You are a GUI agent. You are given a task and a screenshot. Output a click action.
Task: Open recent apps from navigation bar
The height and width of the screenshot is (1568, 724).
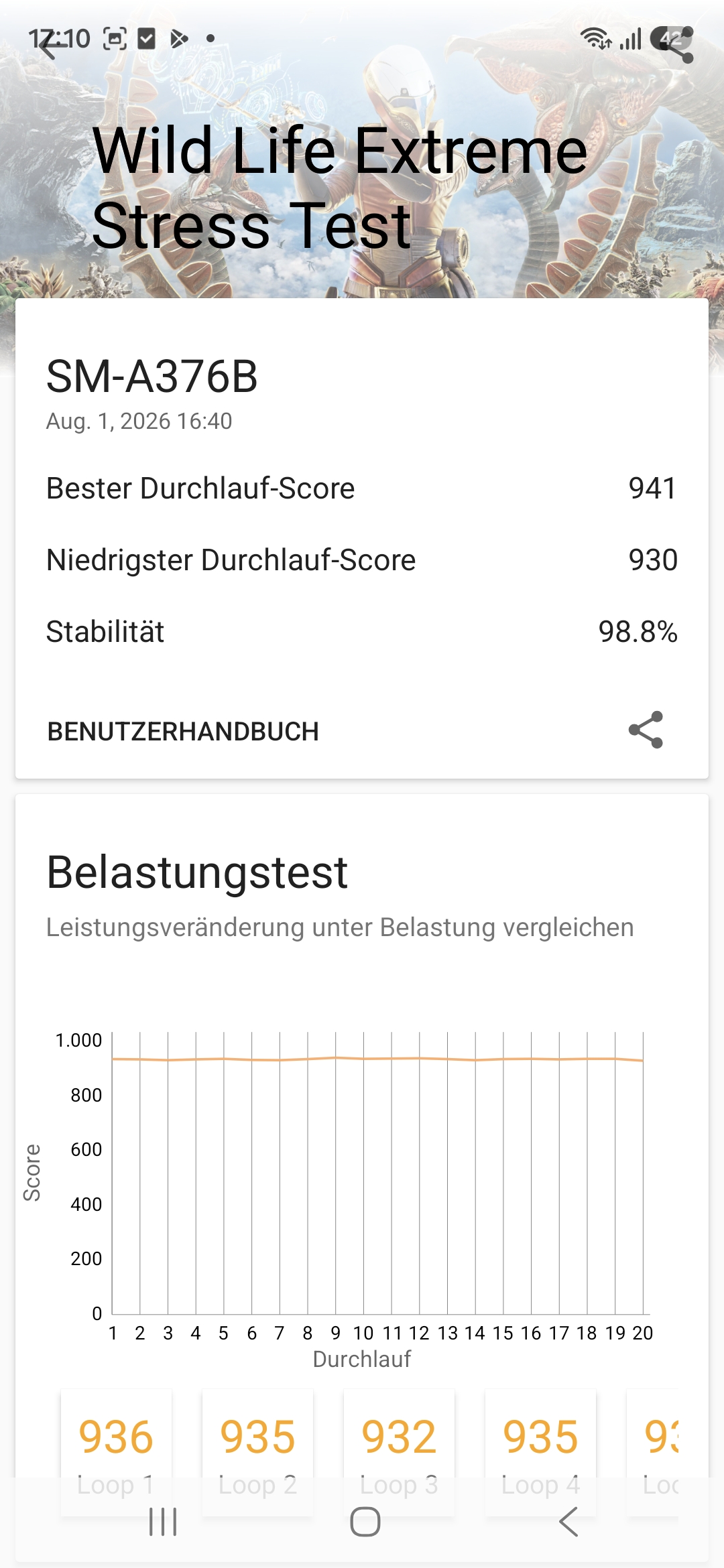pos(163,1521)
